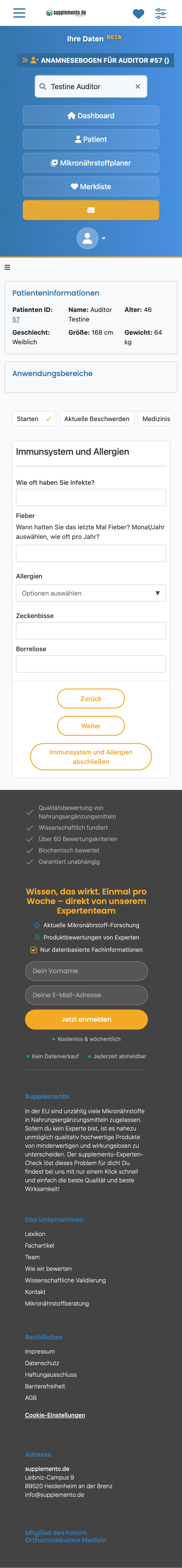182x1568 pixels.
Task: Open the hamburger menu at top
Action: point(20,13)
